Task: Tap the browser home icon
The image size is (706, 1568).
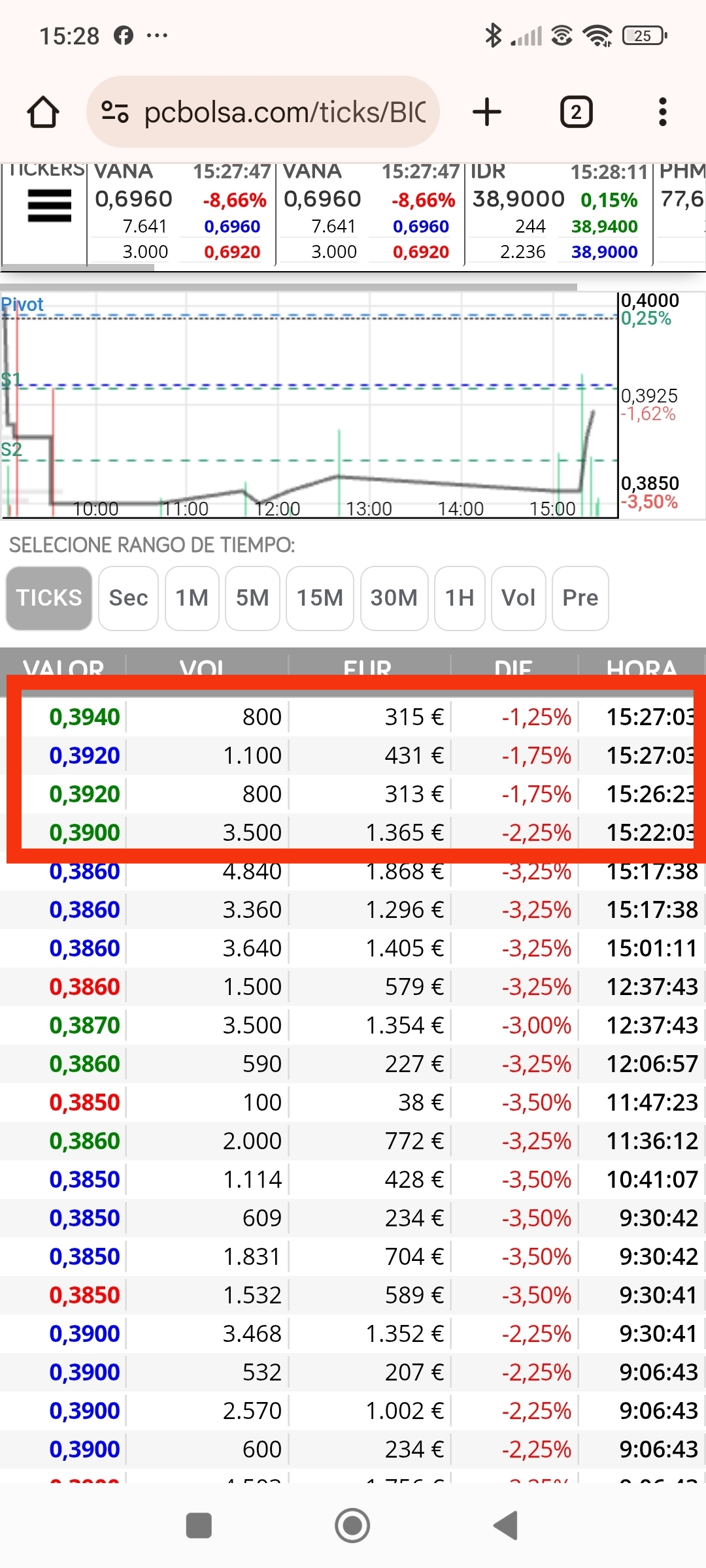Action: [43, 112]
